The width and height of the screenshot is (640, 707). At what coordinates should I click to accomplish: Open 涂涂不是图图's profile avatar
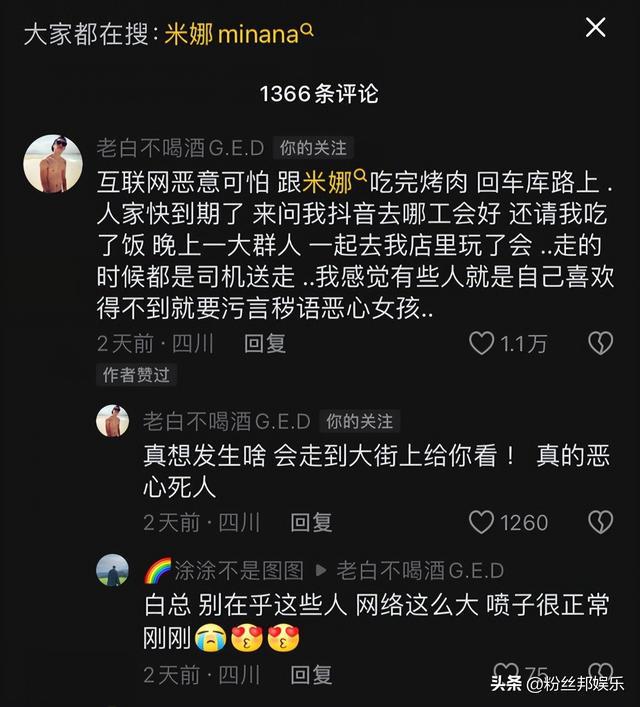coord(113,570)
